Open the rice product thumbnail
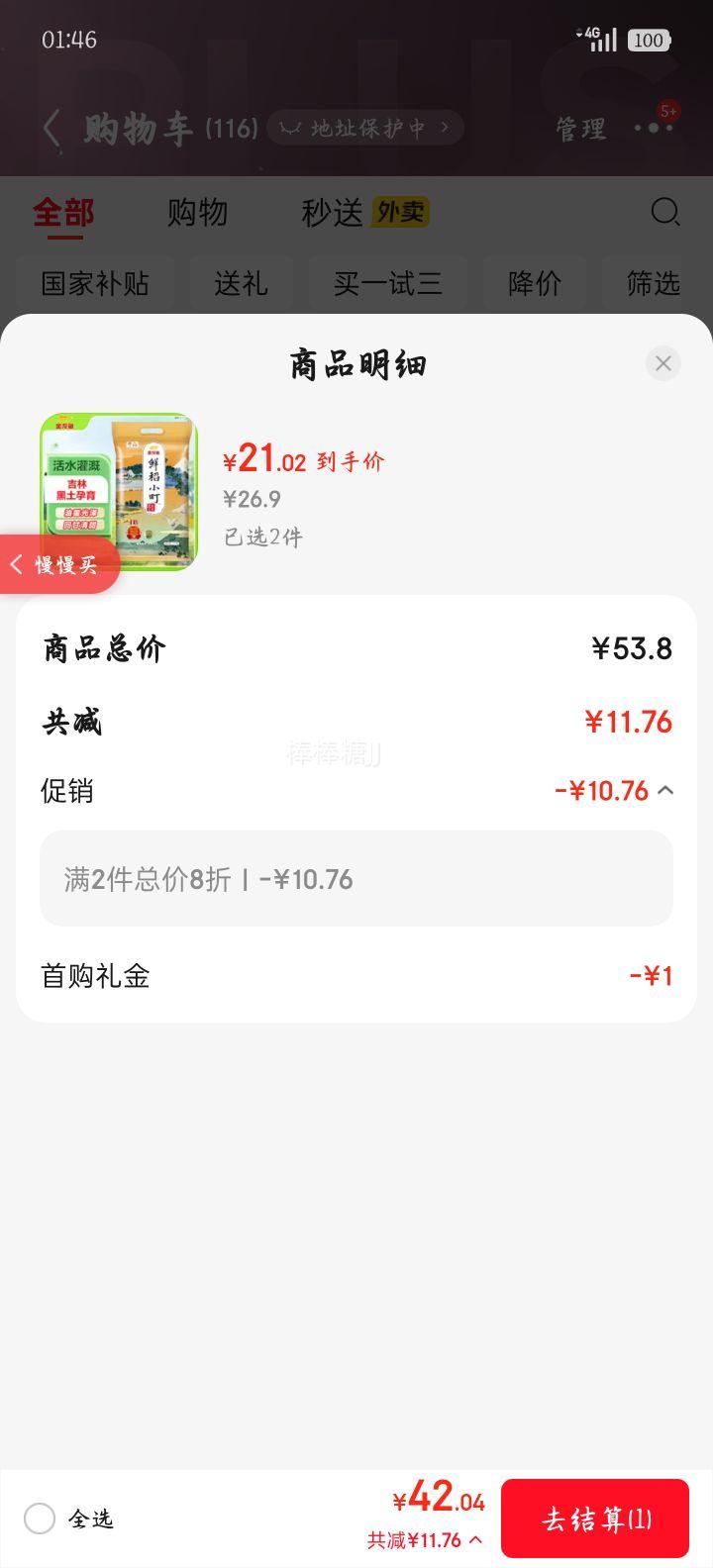 click(x=118, y=491)
